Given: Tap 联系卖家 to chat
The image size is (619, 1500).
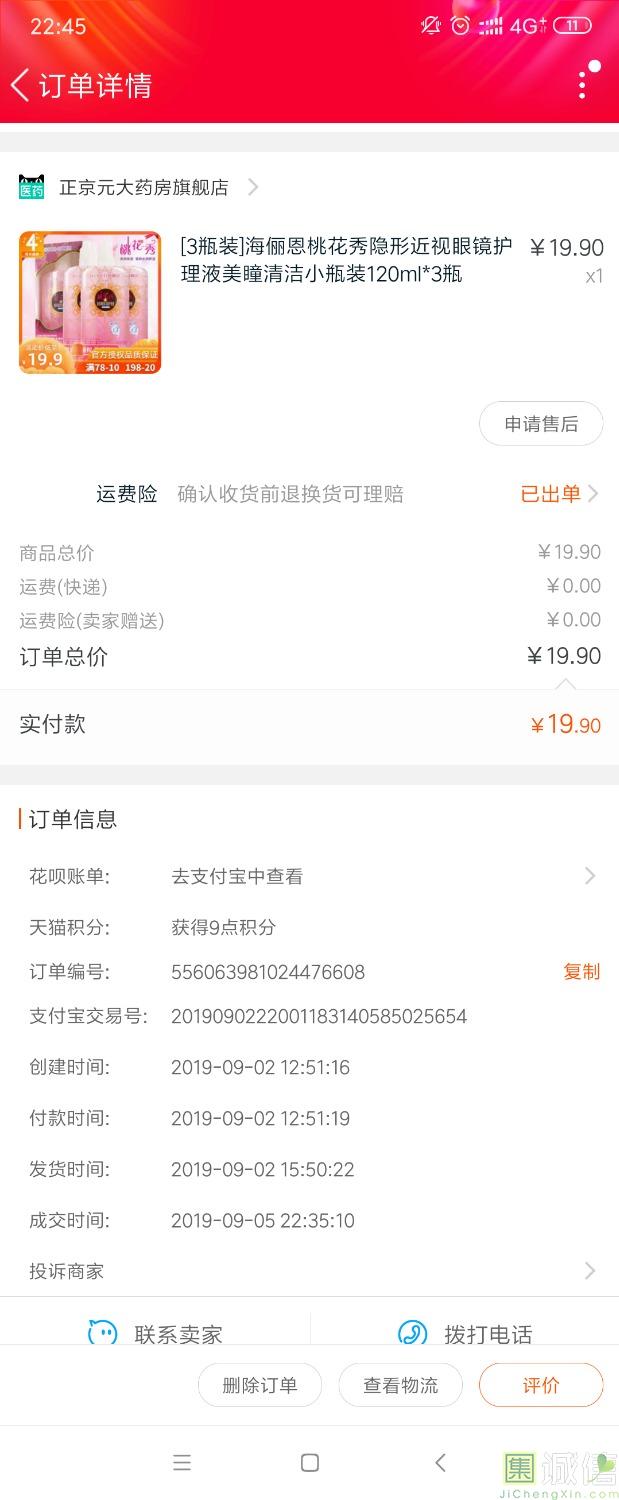Looking at the screenshot, I should (x=156, y=1333).
